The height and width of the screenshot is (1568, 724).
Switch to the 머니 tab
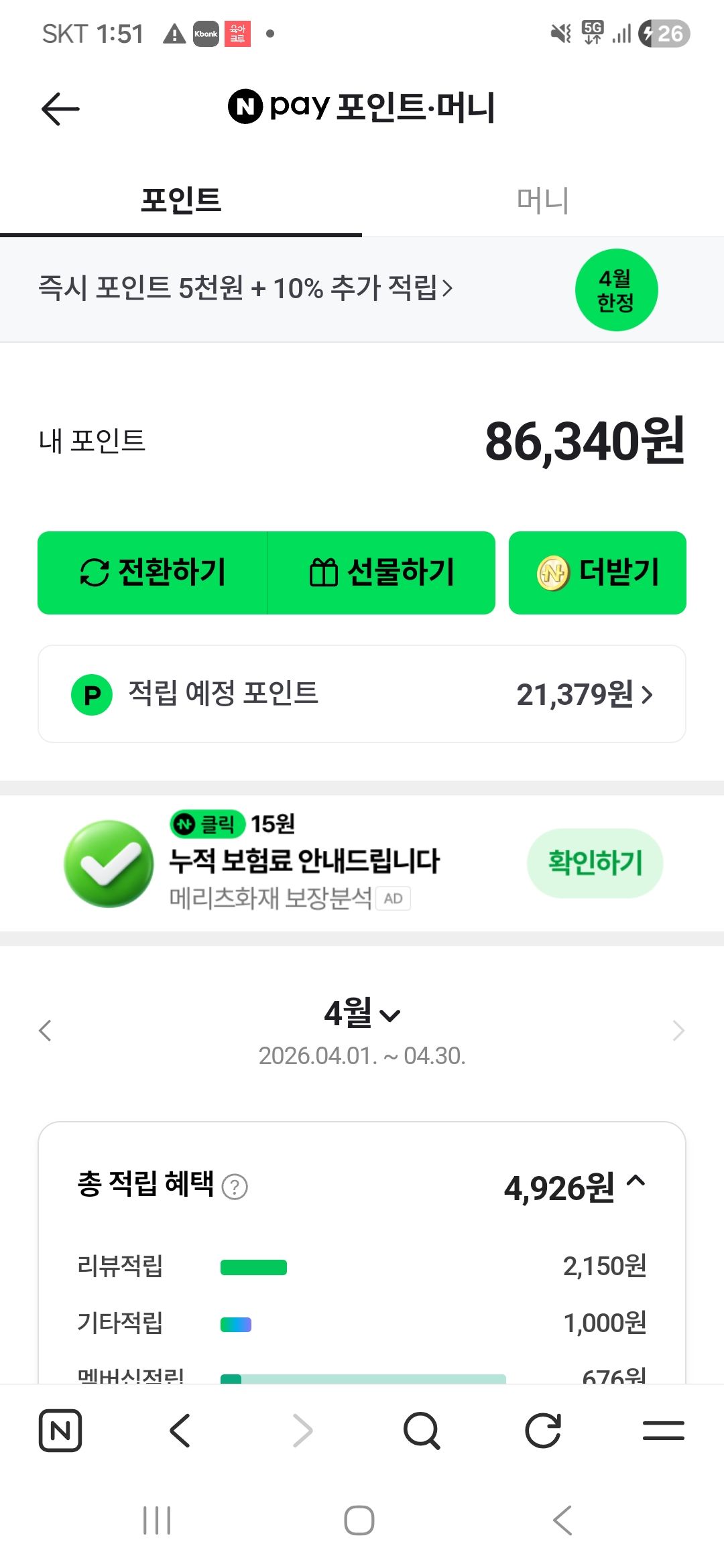(543, 200)
